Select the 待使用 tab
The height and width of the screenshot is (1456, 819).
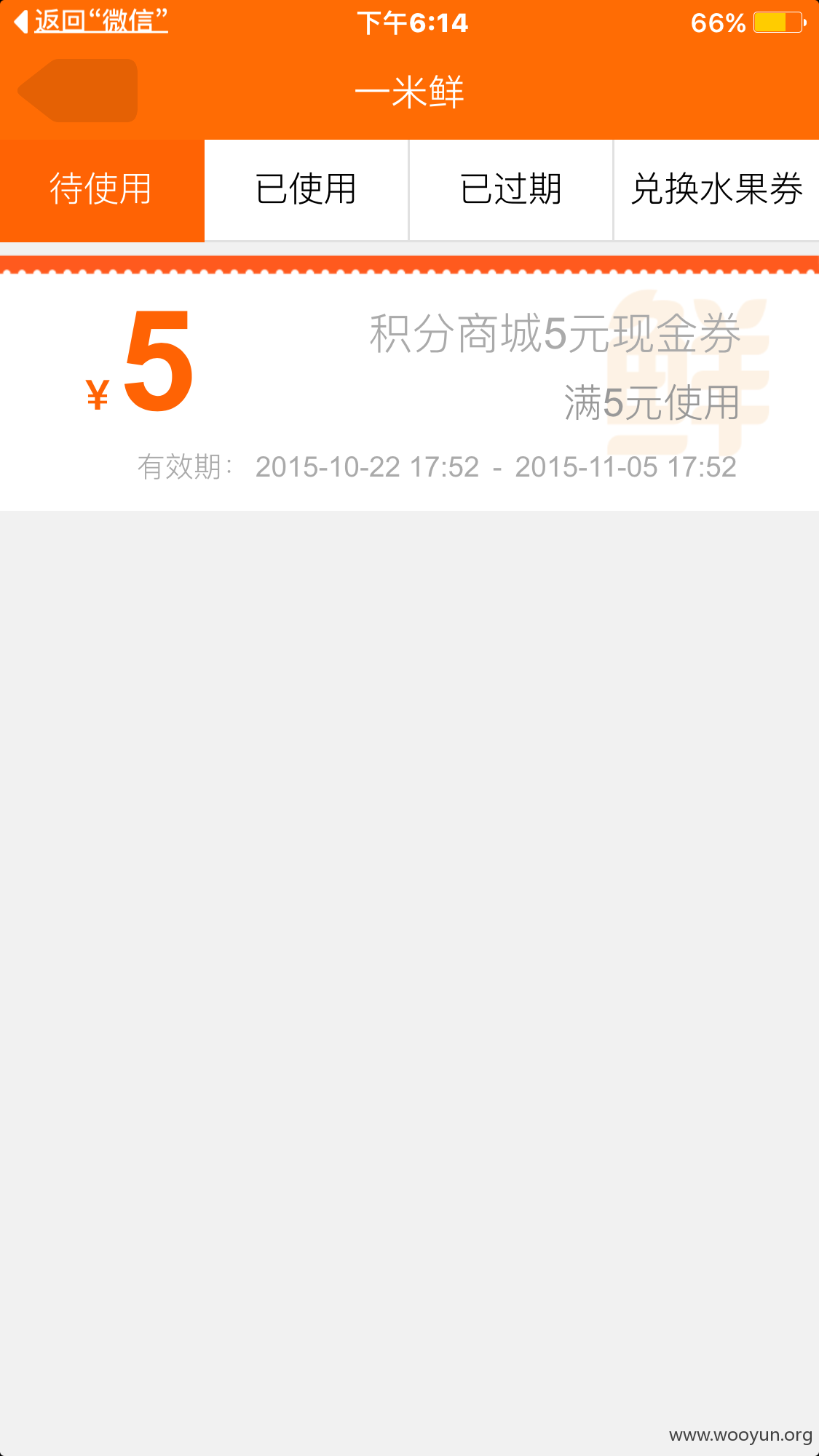point(102,190)
